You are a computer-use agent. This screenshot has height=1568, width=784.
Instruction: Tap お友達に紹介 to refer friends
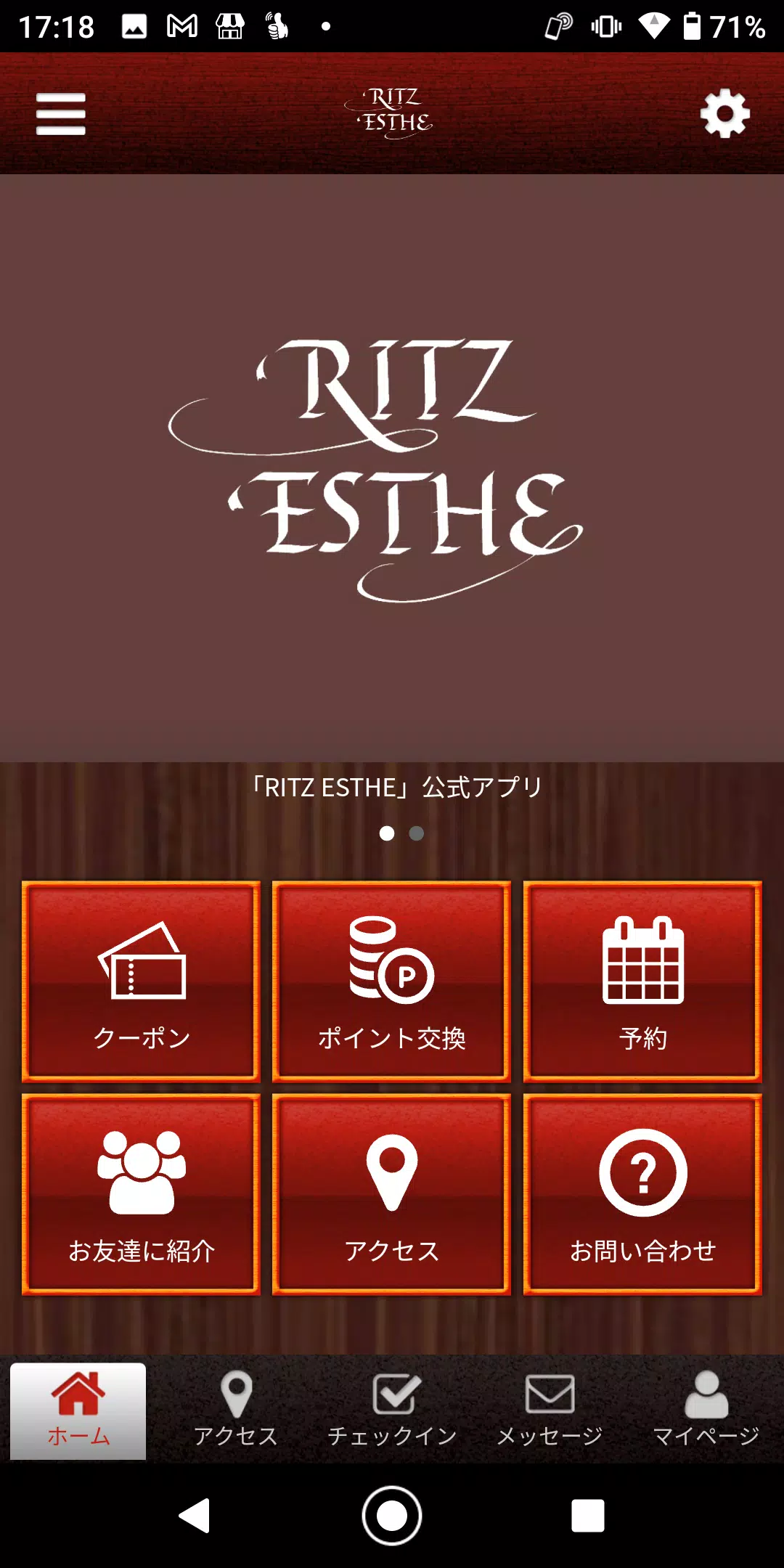[x=142, y=1194]
